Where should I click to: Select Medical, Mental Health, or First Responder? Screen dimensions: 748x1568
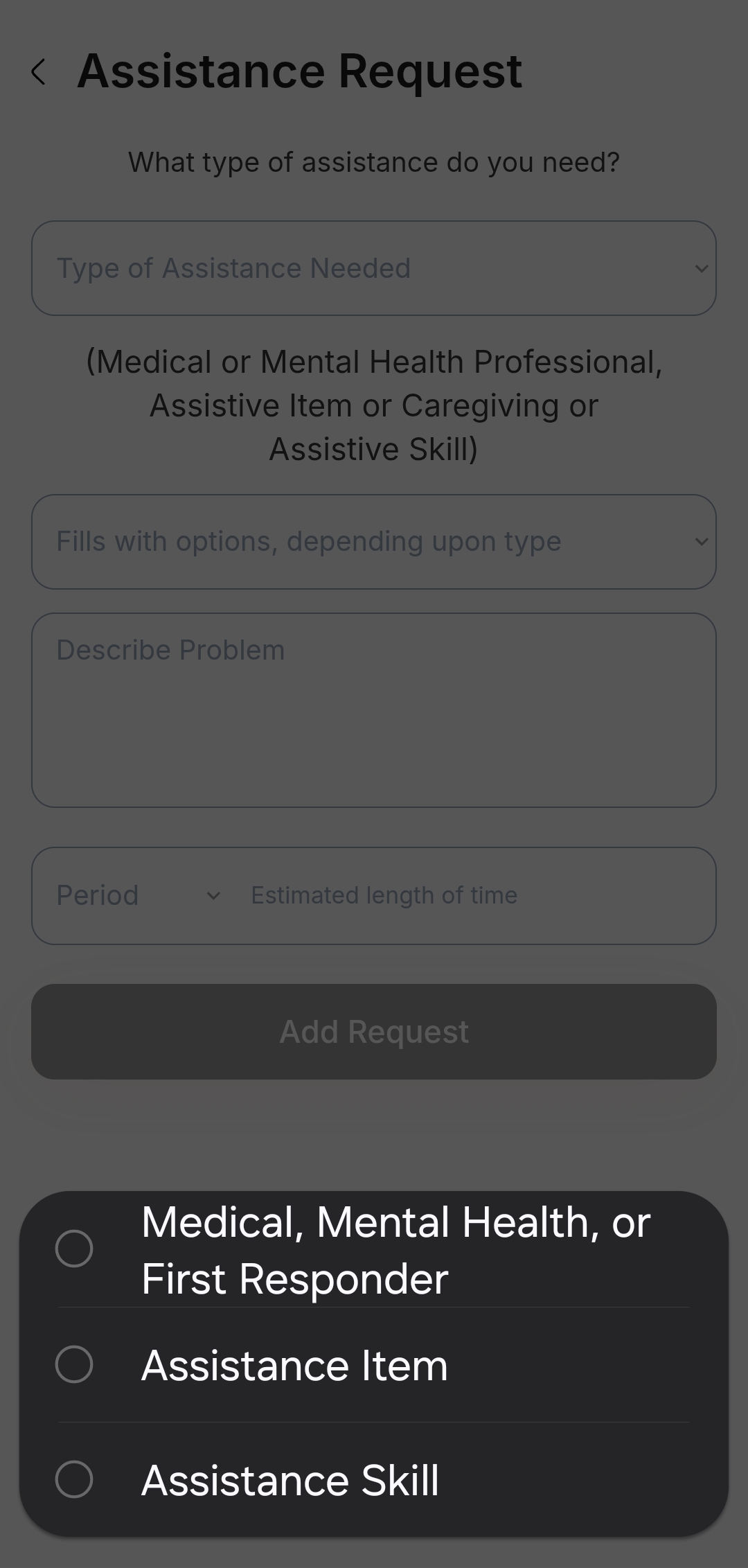74,1249
